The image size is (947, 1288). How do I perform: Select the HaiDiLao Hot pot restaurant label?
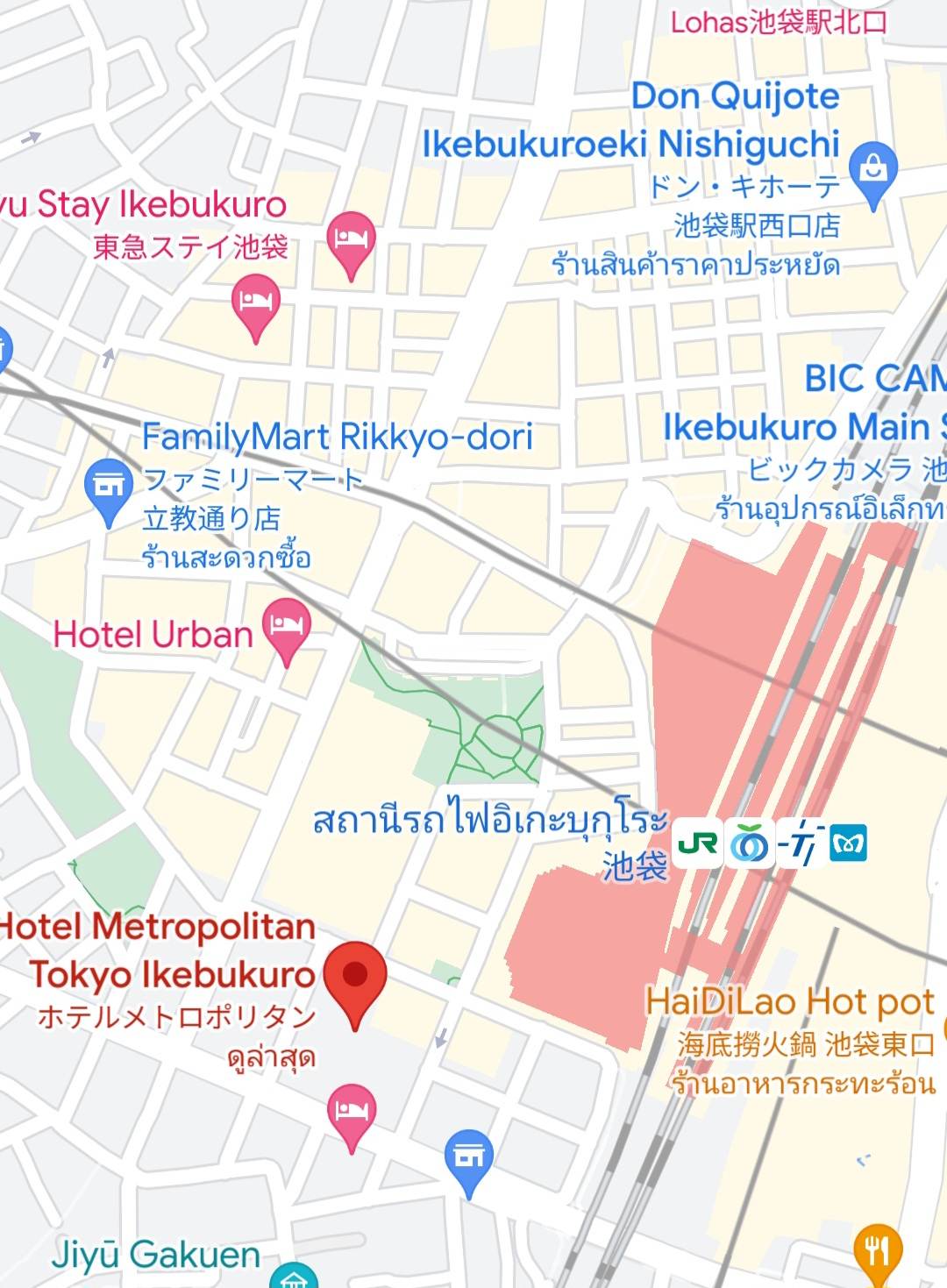[x=790, y=1001]
